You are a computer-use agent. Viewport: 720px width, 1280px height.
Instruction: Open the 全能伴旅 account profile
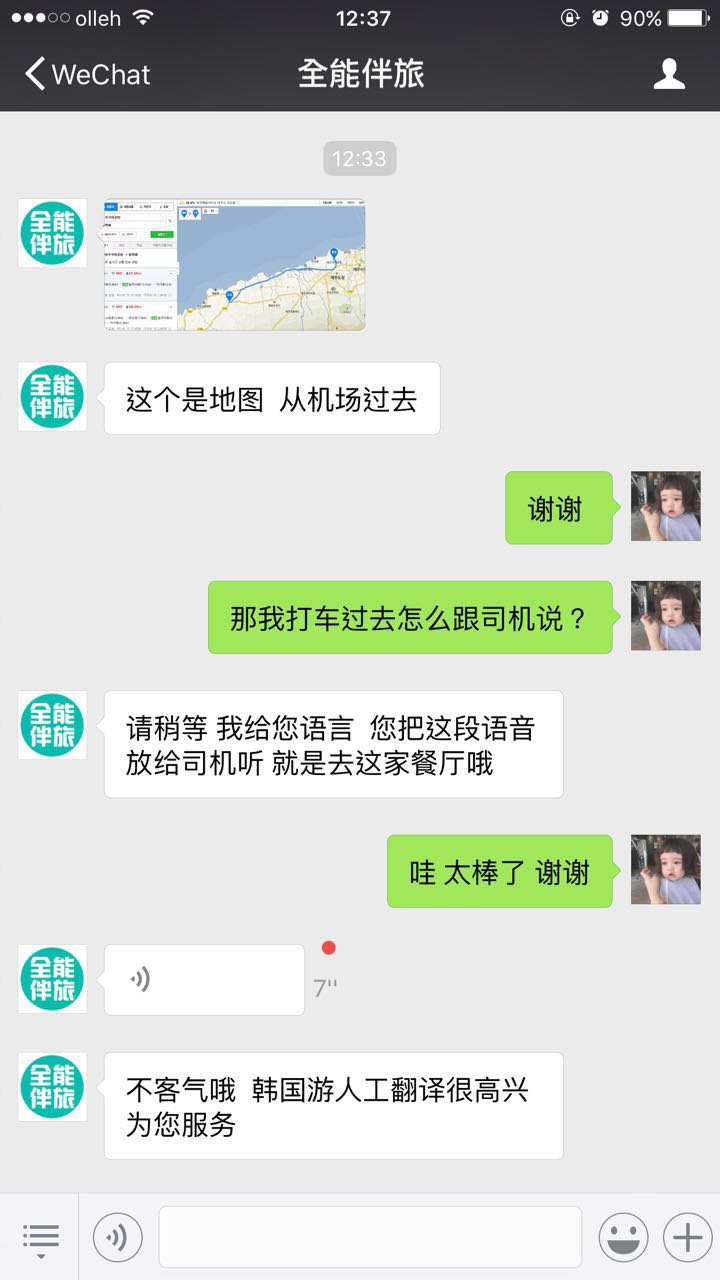point(669,74)
